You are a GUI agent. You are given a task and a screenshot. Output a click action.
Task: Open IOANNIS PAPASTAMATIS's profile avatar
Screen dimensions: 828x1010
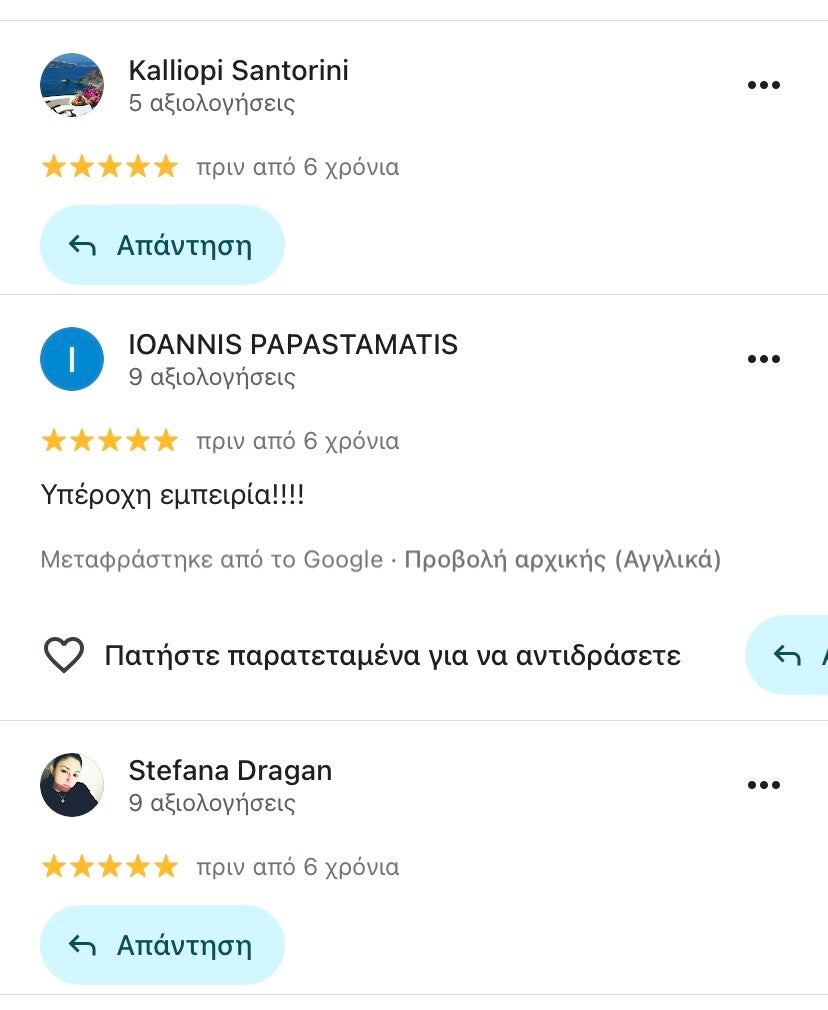[x=72, y=359]
